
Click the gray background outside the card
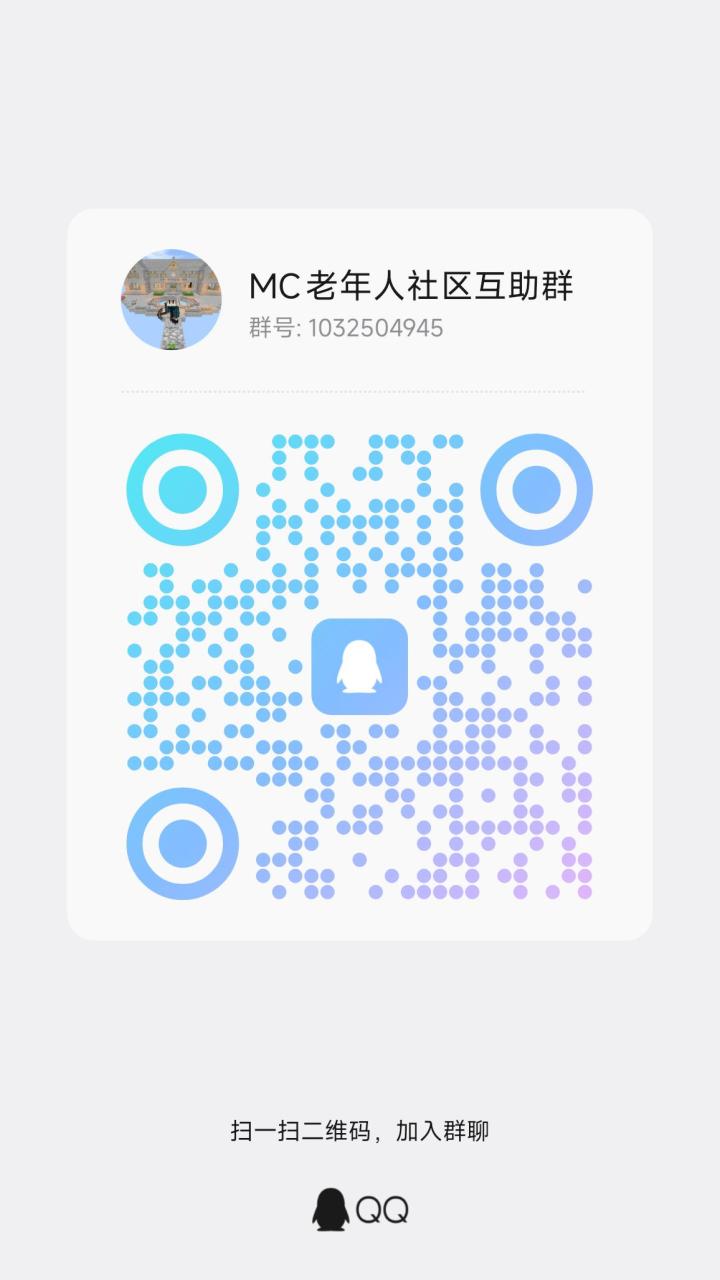pyautogui.click(x=360, y=100)
